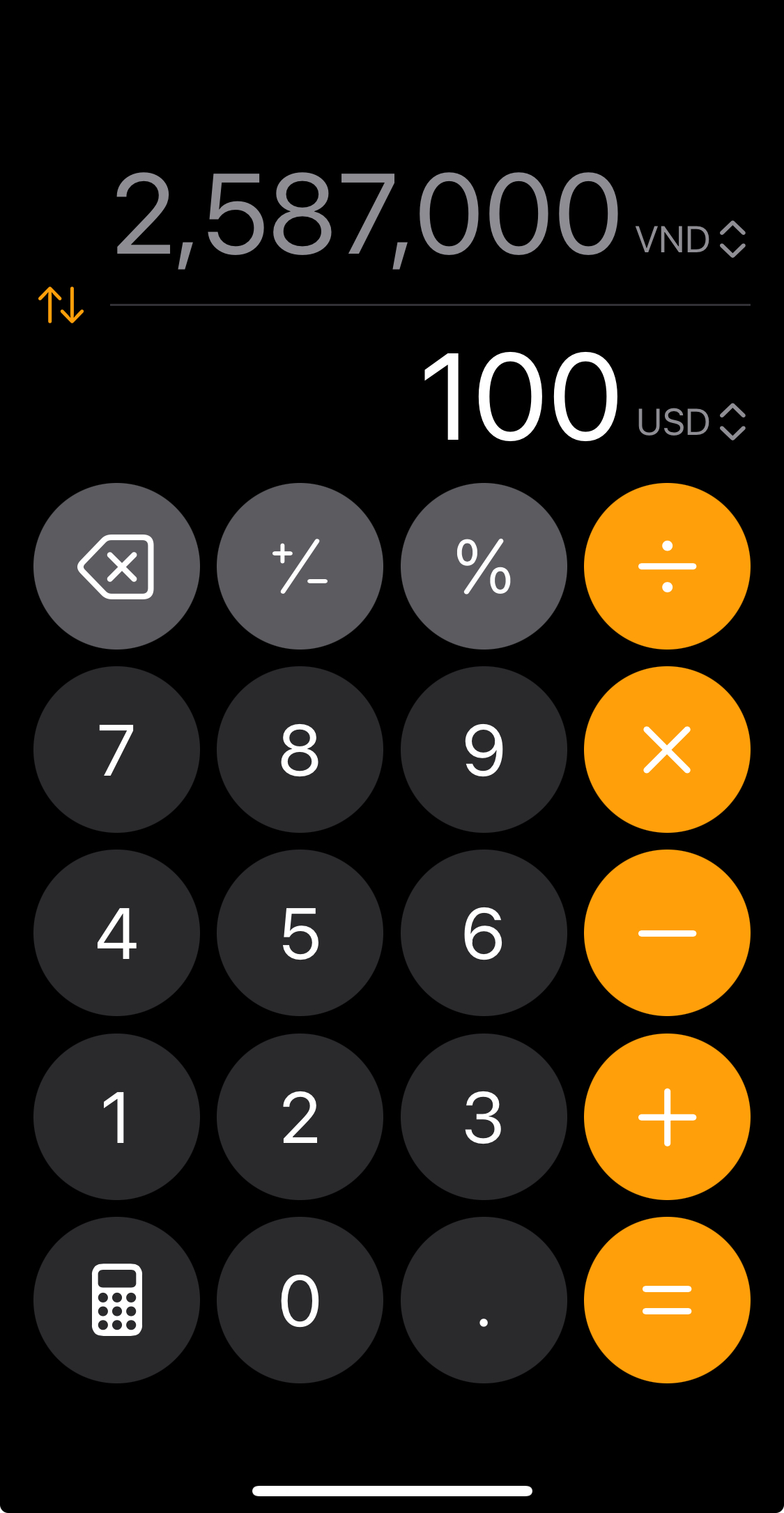Enter digit 4
The width and height of the screenshot is (784, 1513).
click(116, 932)
